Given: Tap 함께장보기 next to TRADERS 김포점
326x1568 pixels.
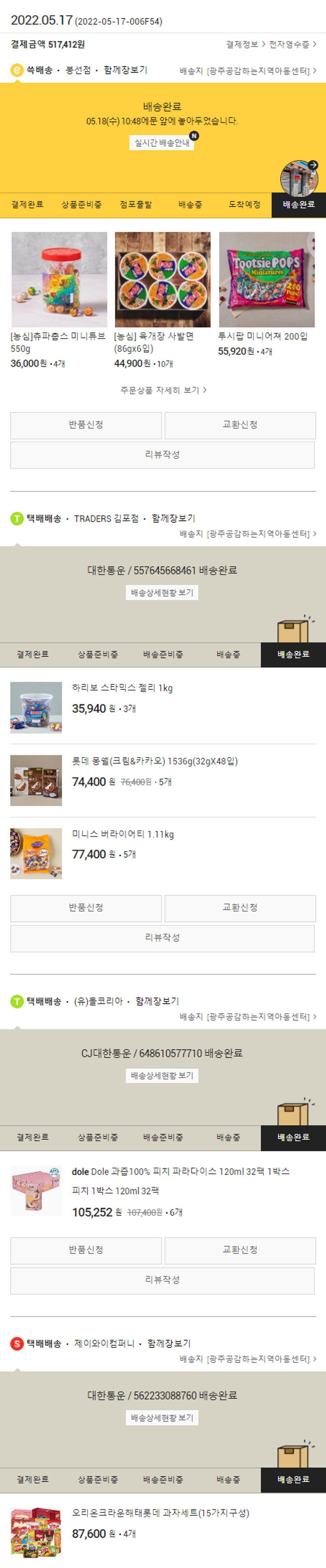Looking at the screenshot, I should tap(174, 519).
